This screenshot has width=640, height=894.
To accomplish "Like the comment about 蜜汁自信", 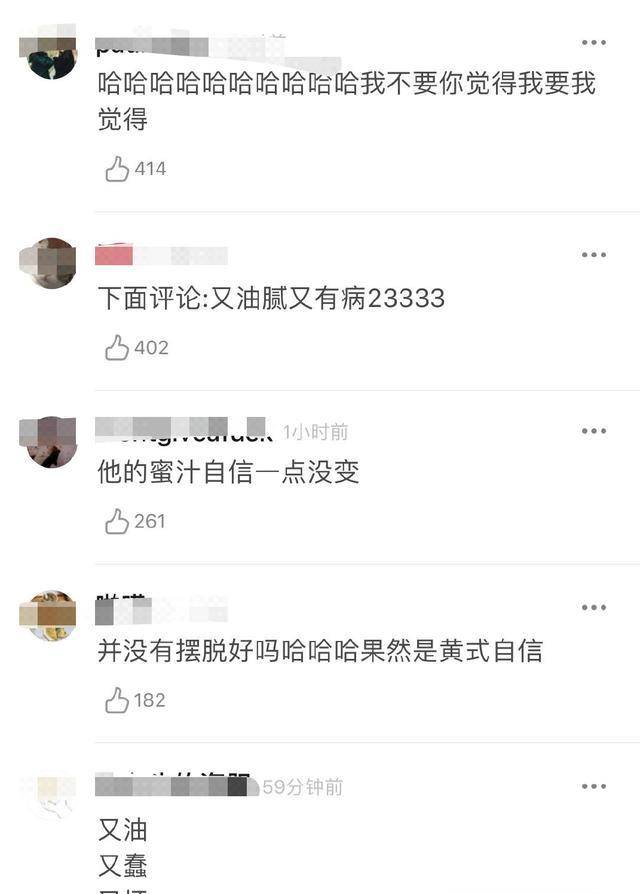I will pos(118,521).
